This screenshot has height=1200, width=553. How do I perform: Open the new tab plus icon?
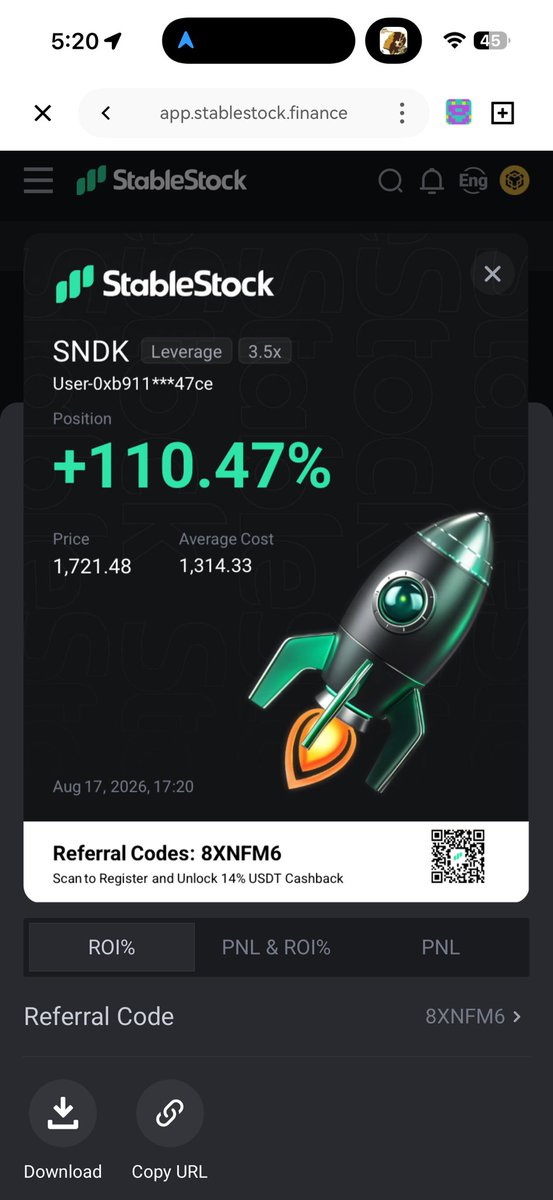point(503,113)
